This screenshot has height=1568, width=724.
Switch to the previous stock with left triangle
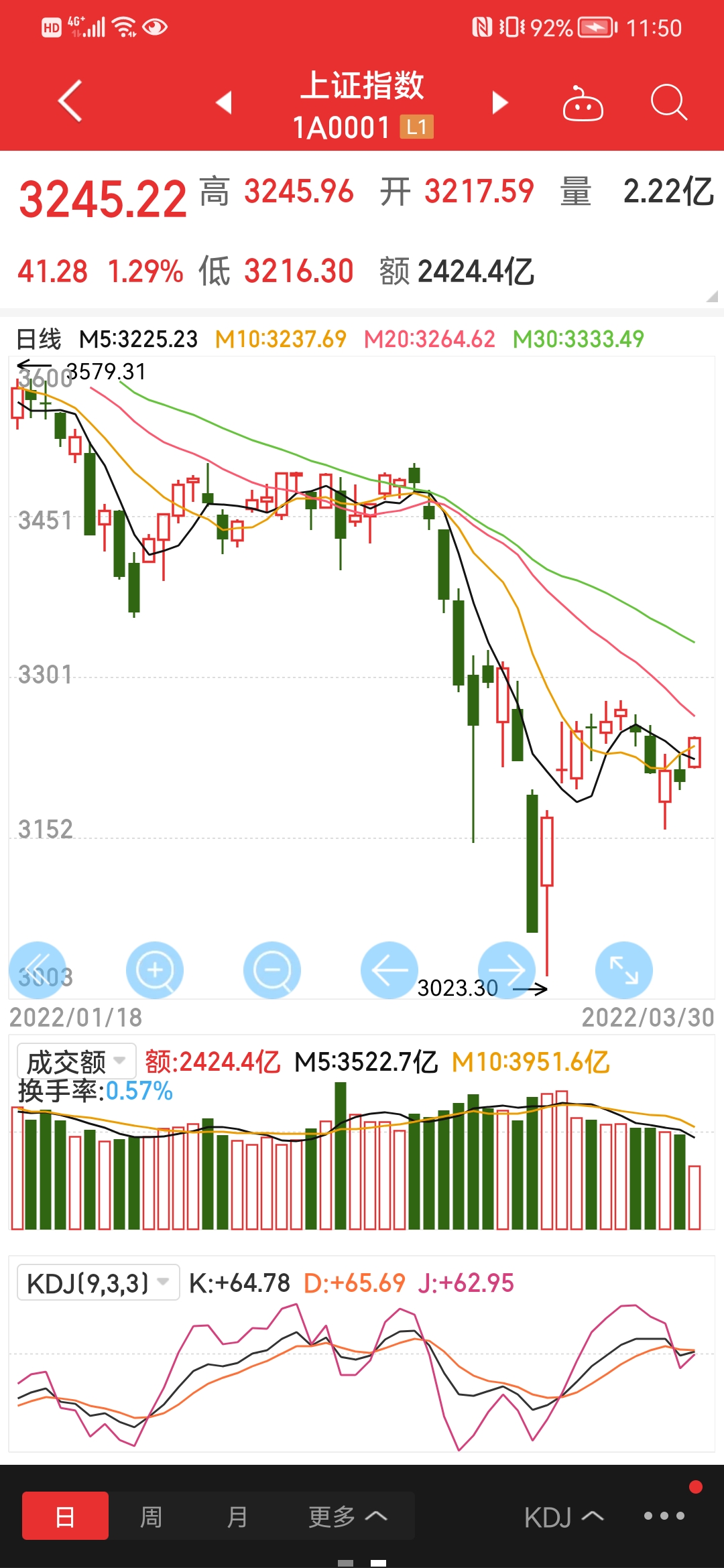pos(224,103)
